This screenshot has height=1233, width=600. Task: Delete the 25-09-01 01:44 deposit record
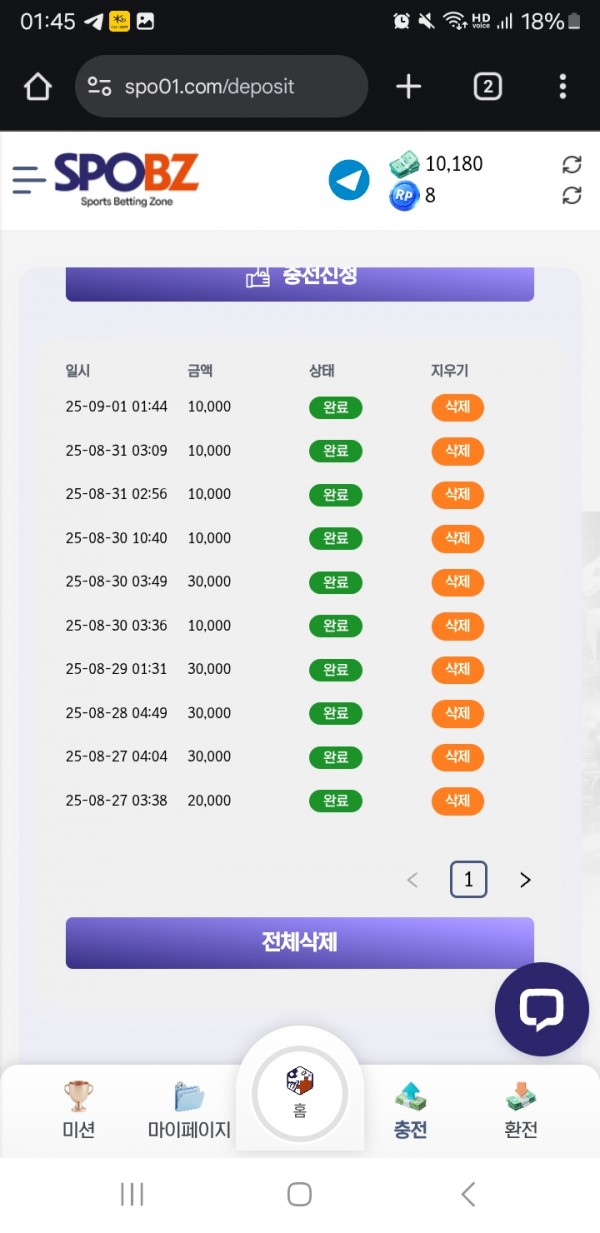457,407
